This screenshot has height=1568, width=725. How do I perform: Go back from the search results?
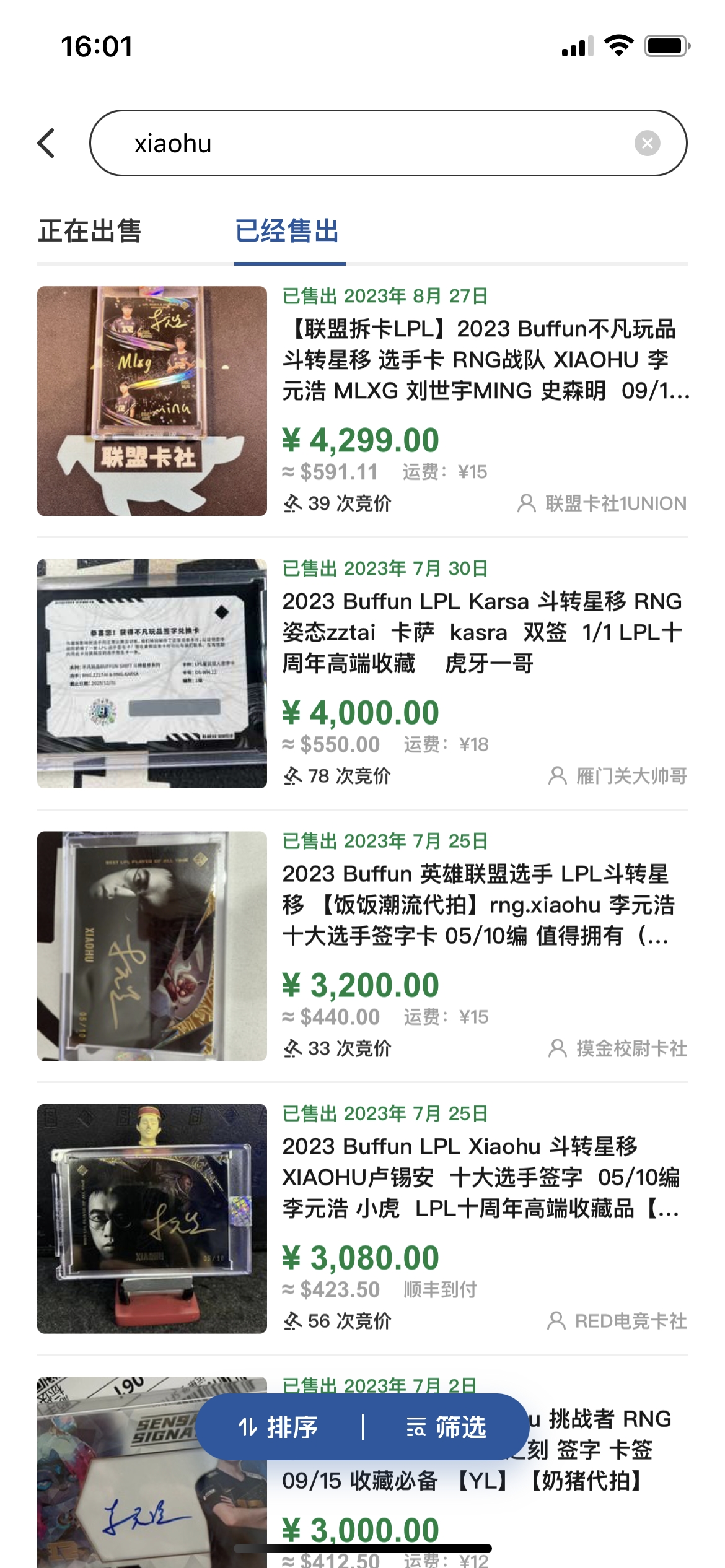click(x=46, y=144)
